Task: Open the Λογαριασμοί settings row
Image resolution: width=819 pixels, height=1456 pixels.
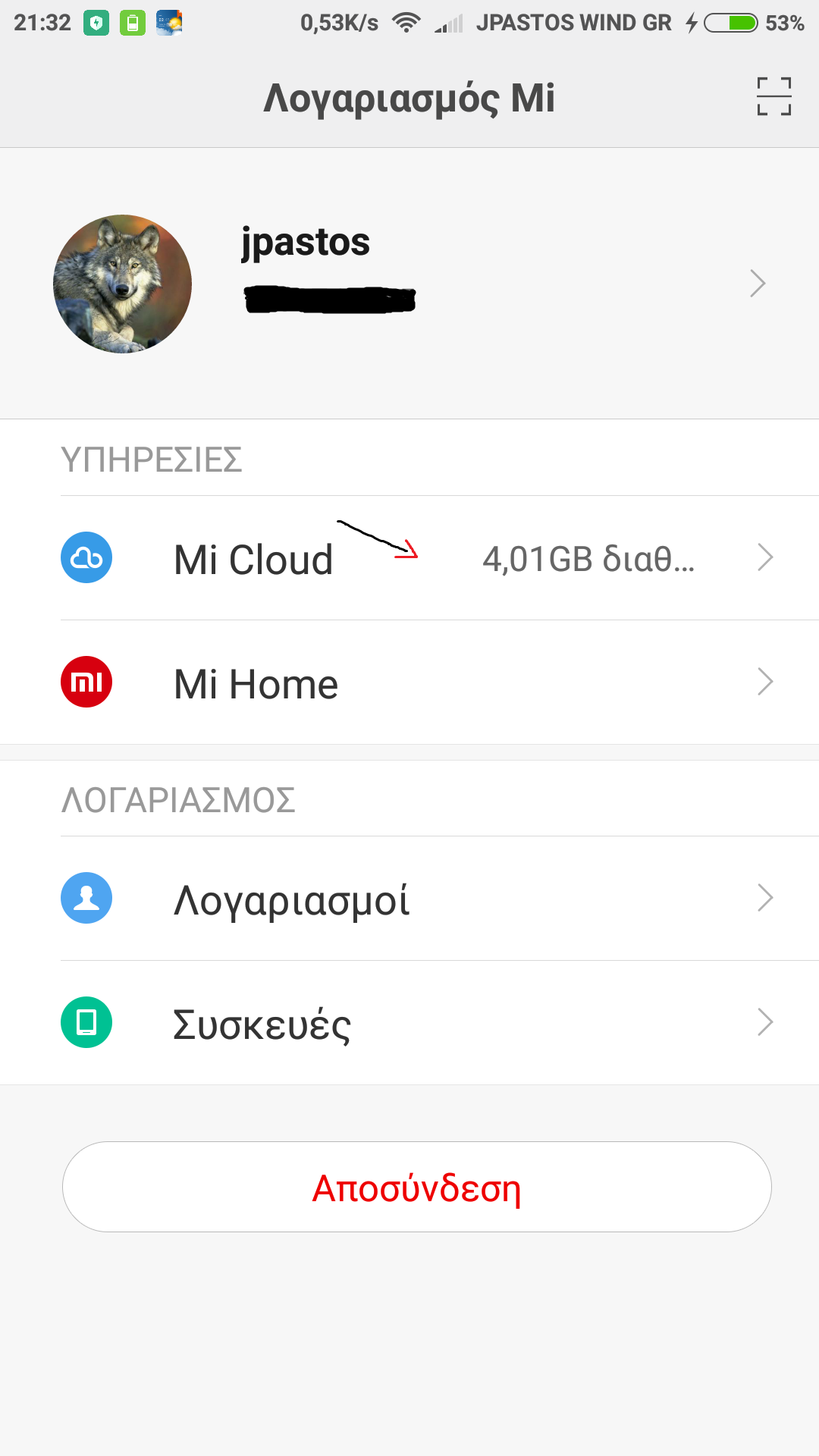Action: 409,899
